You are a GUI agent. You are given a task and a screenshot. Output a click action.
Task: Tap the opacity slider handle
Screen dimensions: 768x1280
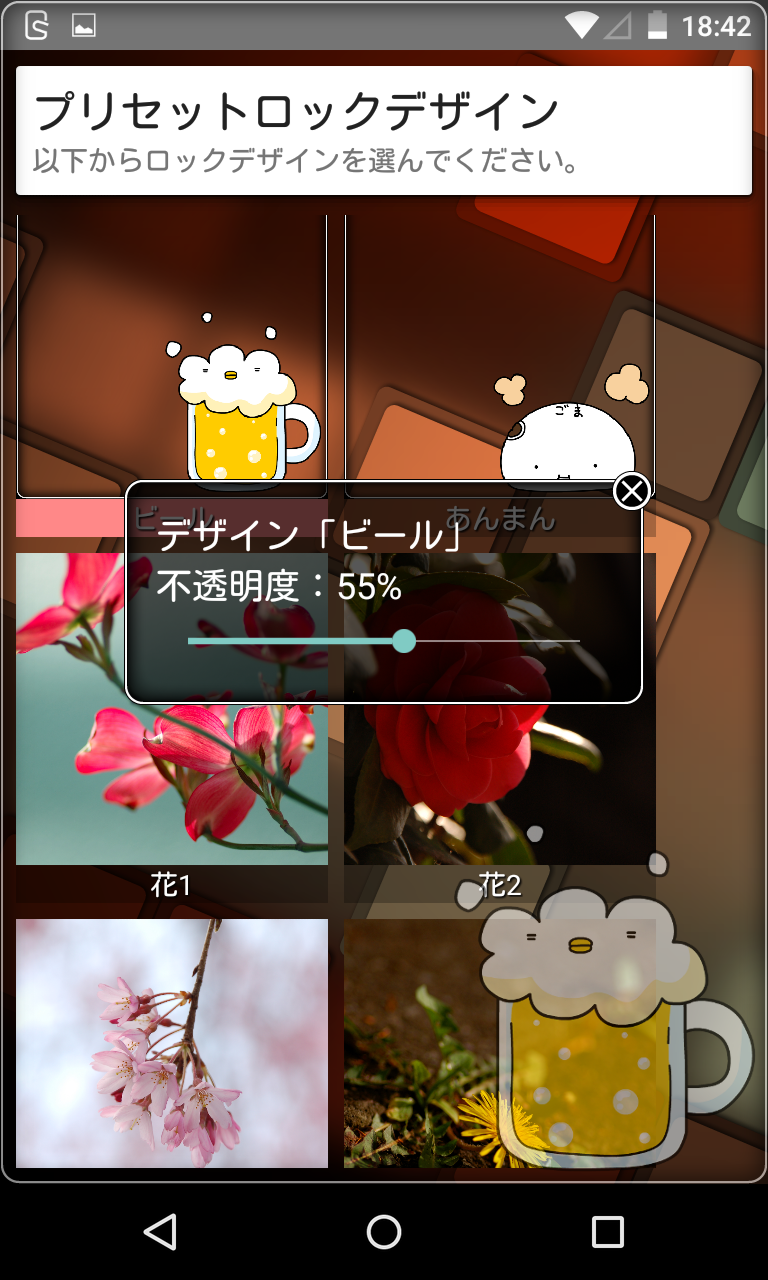(x=404, y=641)
